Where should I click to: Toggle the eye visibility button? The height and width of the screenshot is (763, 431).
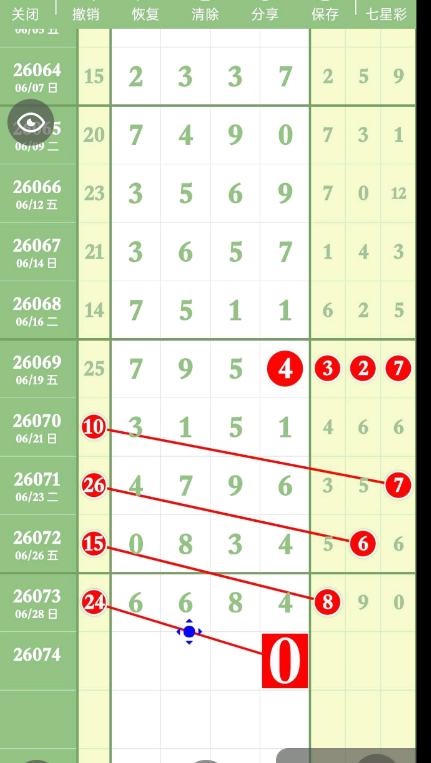[x=31, y=123]
